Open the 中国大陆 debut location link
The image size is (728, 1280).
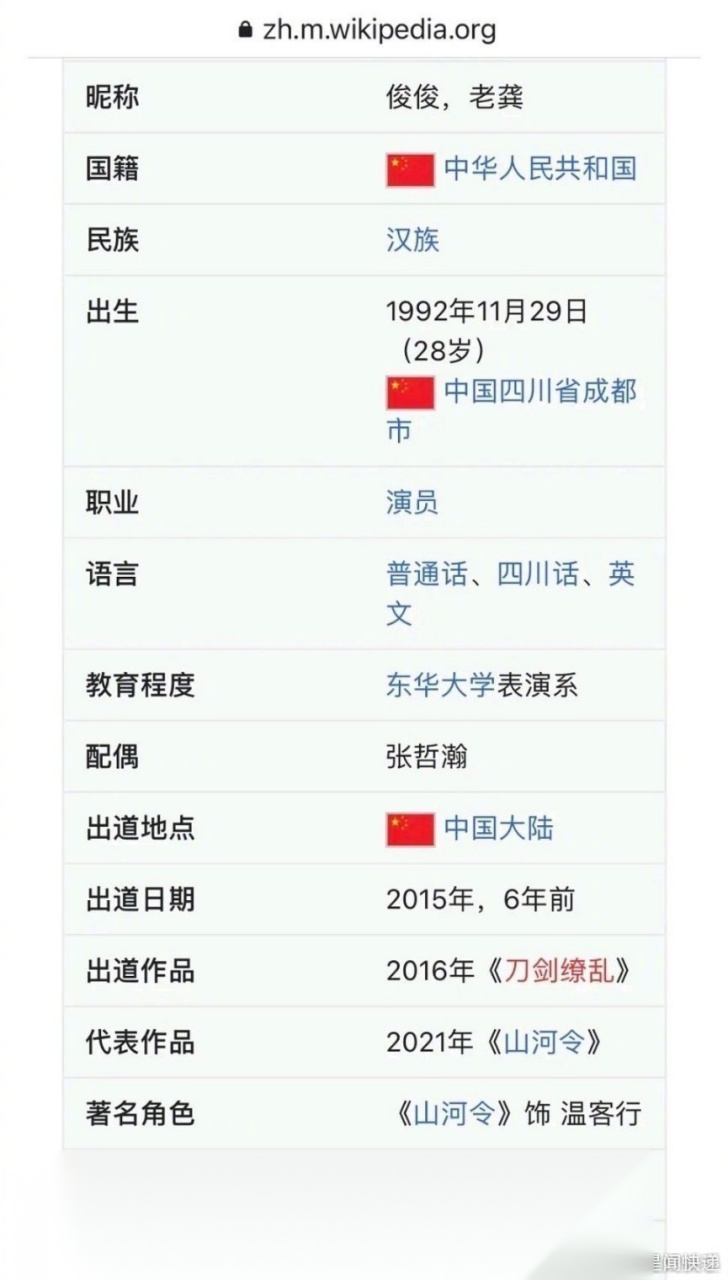498,829
